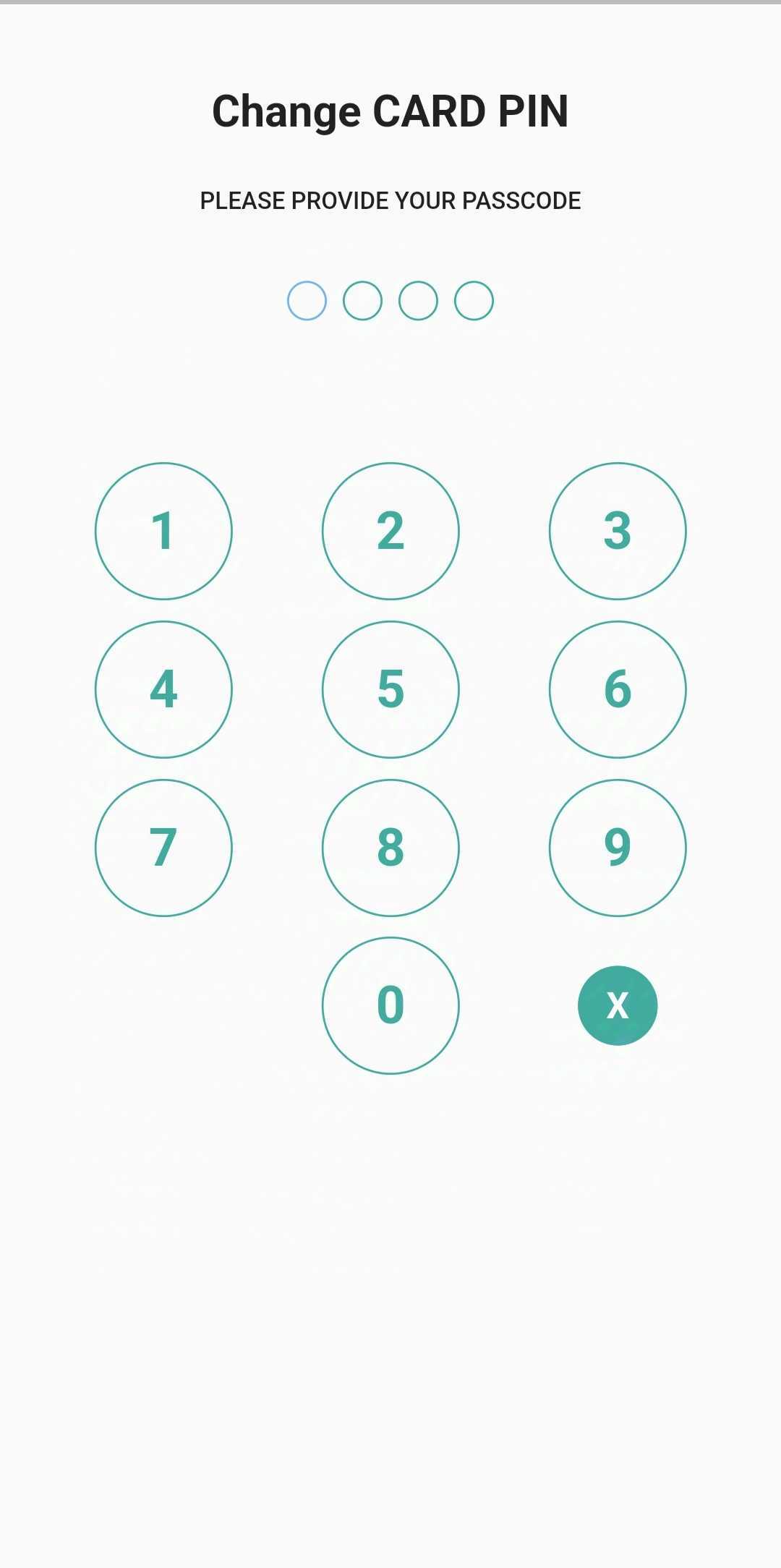Tap the number 5 key
781x1568 pixels.
pos(390,689)
